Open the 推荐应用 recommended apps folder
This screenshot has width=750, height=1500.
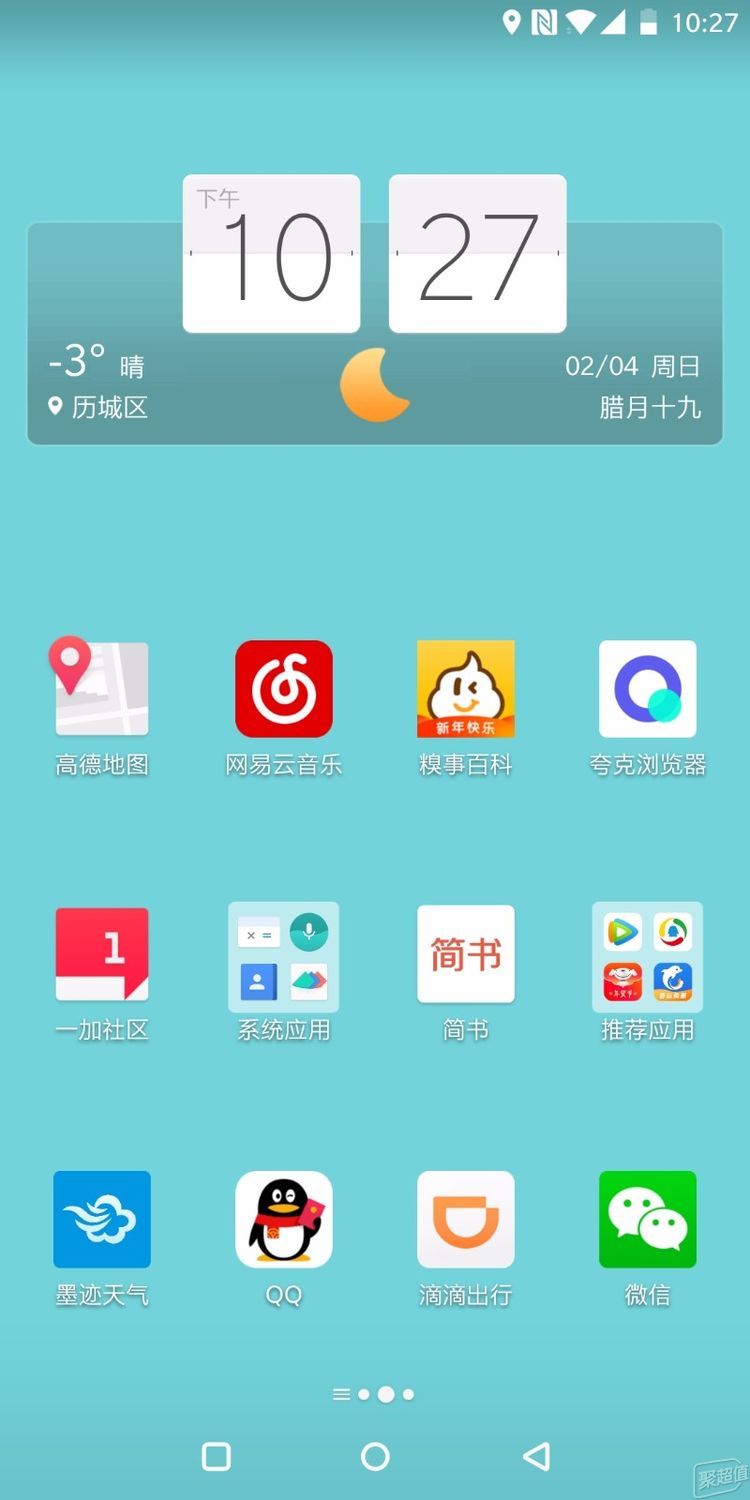click(x=647, y=955)
